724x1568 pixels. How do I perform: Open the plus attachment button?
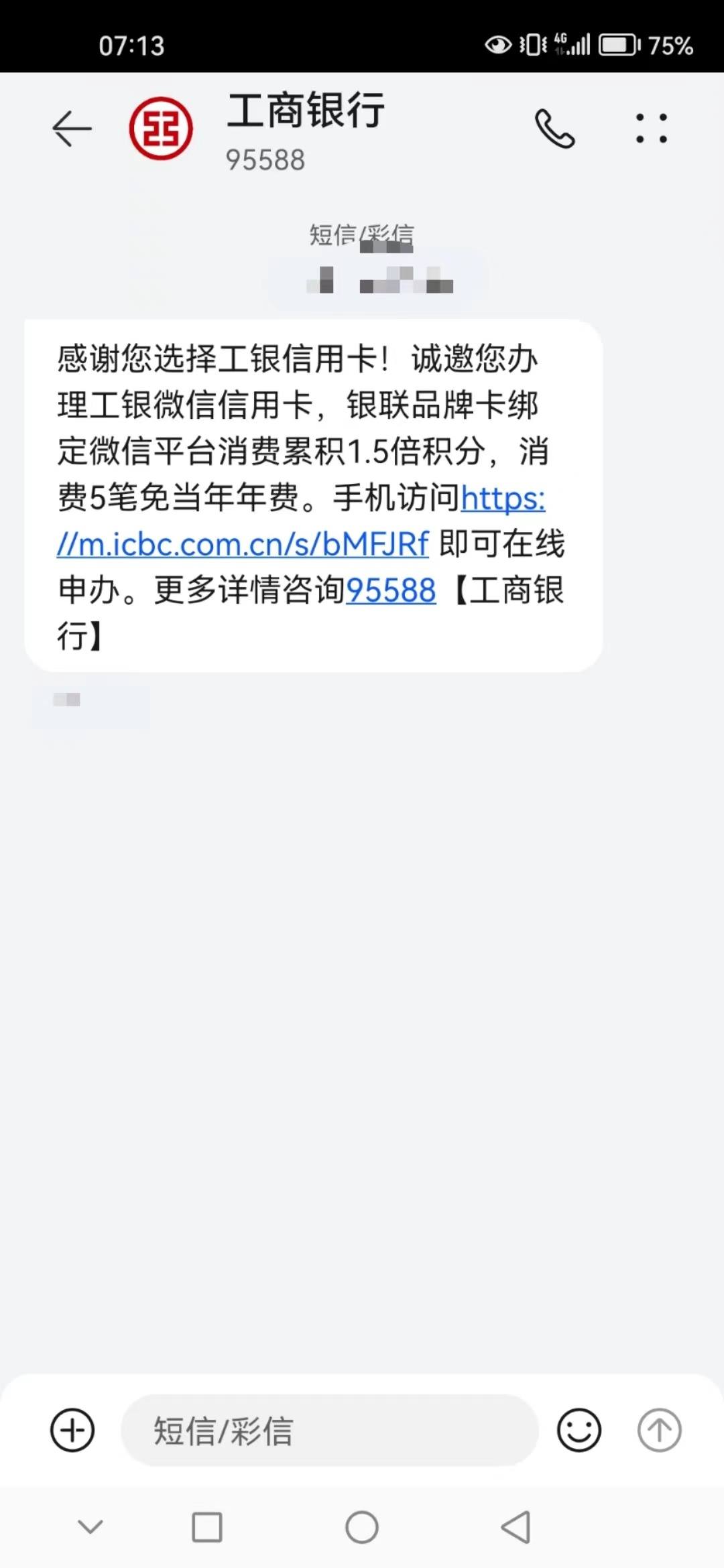[72, 1431]
